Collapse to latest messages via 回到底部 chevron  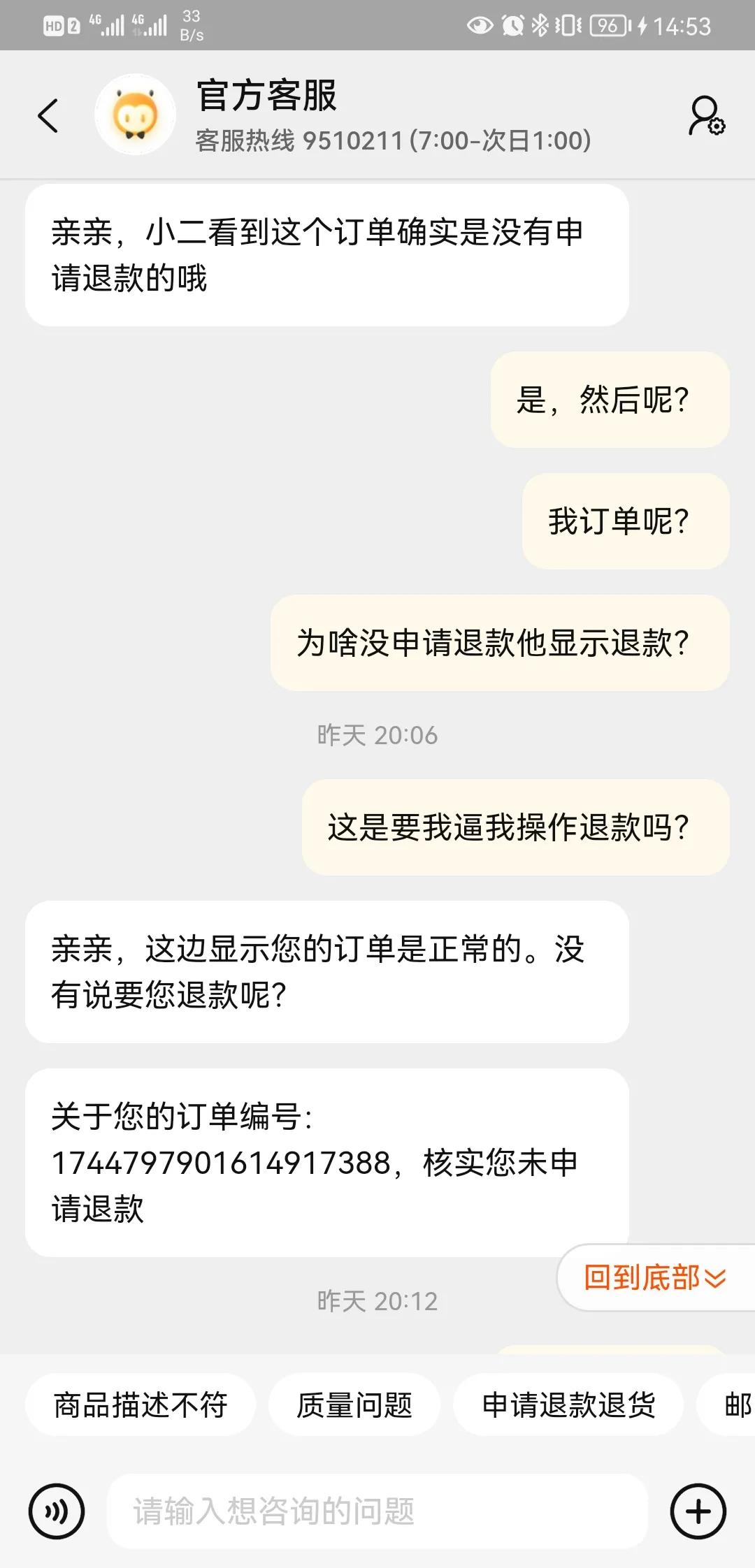[x=714, y=1275]
